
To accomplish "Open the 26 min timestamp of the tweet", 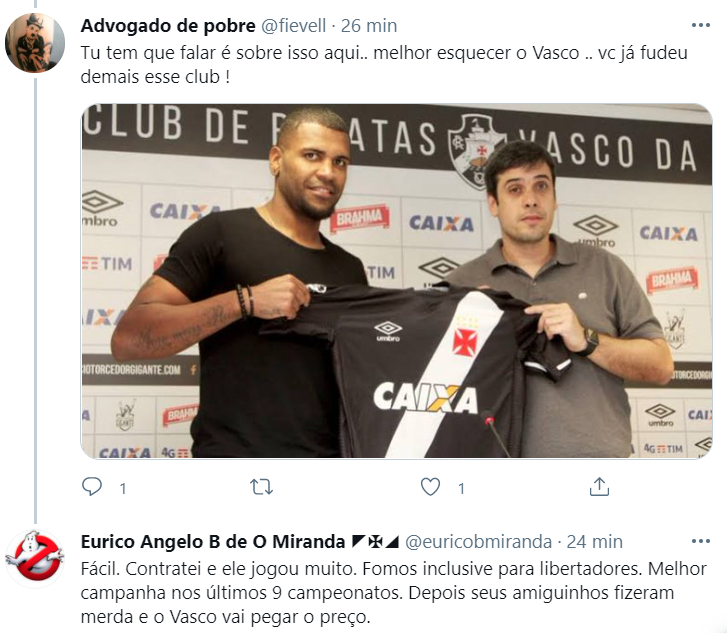I will [x=369, y=24].
